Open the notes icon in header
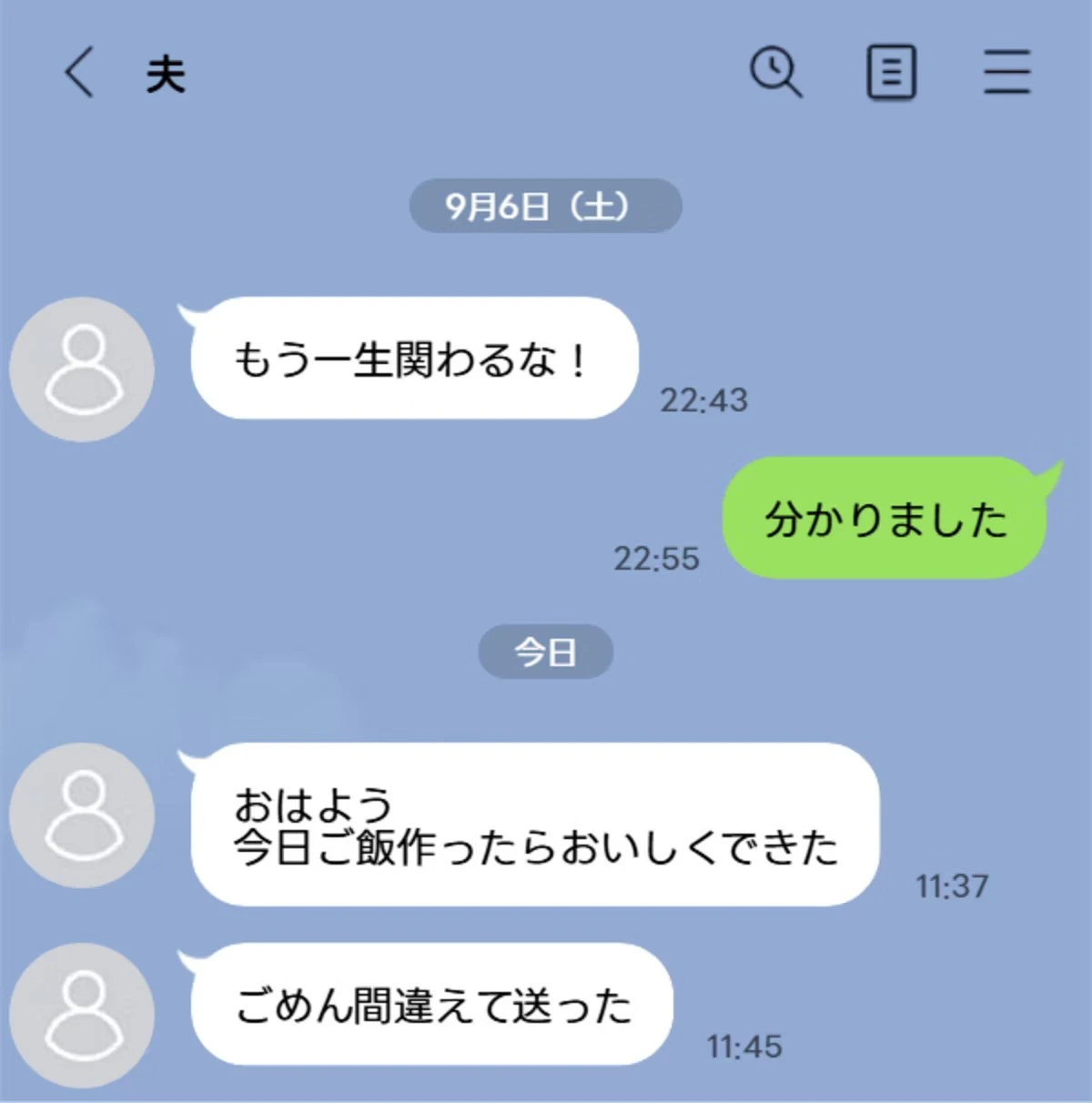Viewport: 1092px width, 1103px height. (x=891, y=73)
